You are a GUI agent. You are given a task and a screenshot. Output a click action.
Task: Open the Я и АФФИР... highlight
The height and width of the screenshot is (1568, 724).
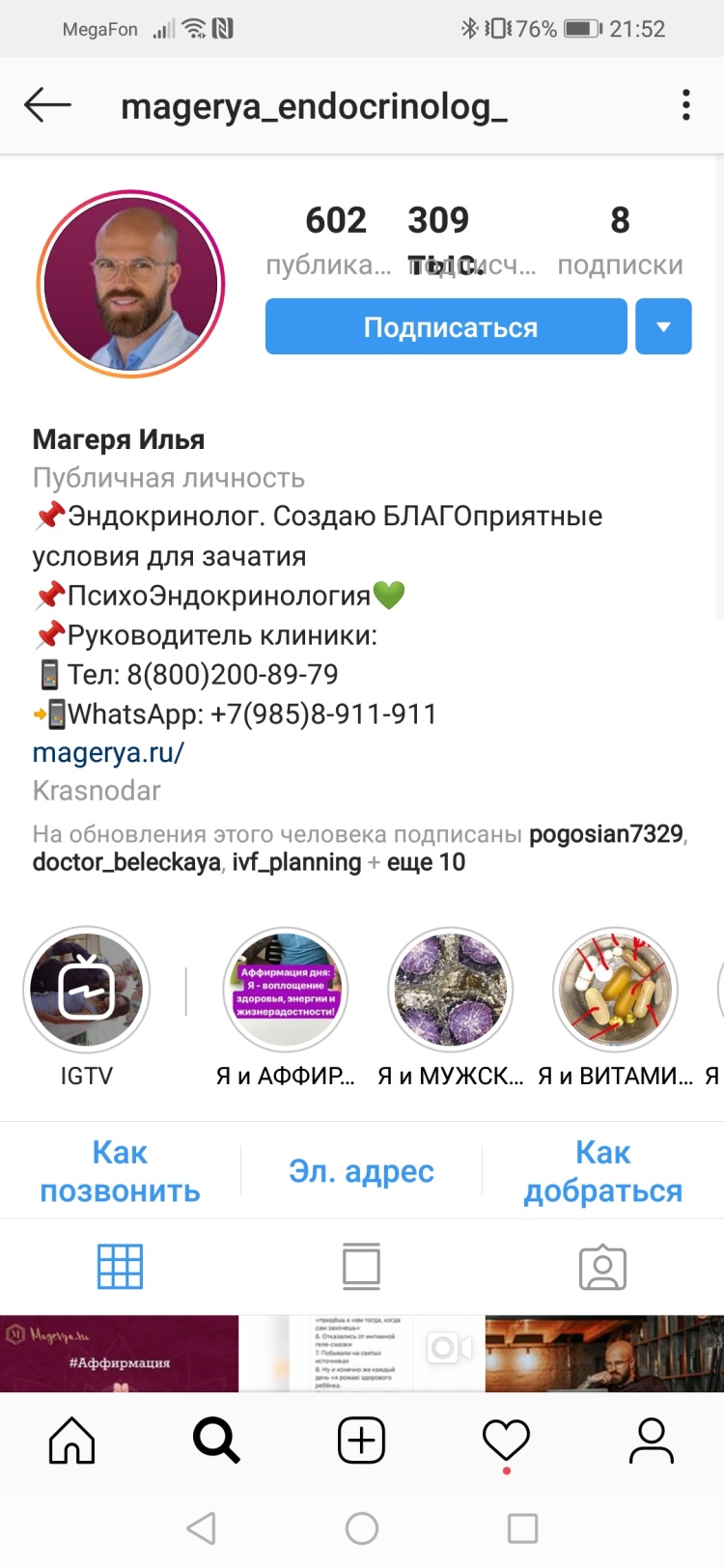pyautogui.click(x=285, y=990)
